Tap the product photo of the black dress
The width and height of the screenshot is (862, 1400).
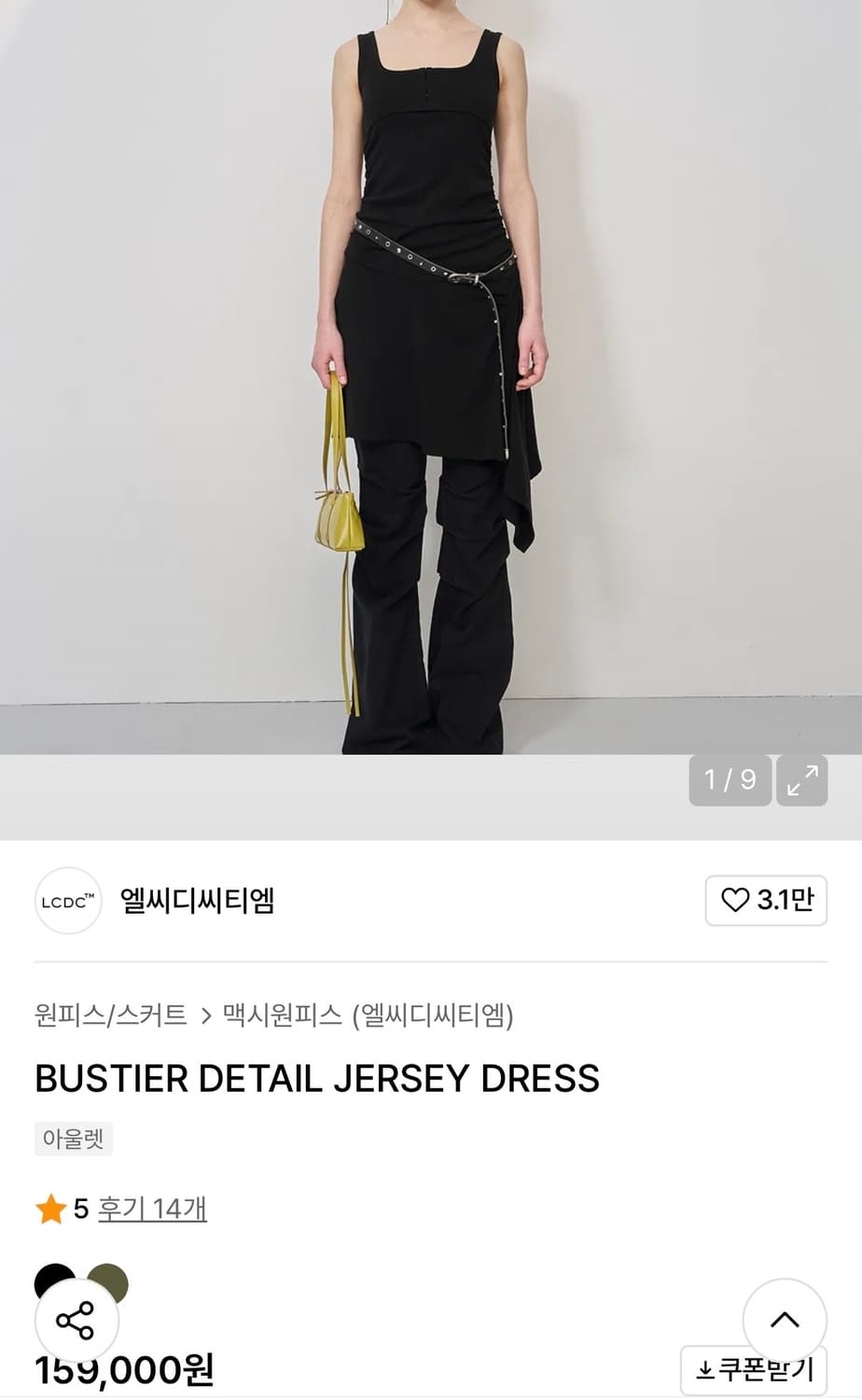pyautogui.click(x=429, y=373)
